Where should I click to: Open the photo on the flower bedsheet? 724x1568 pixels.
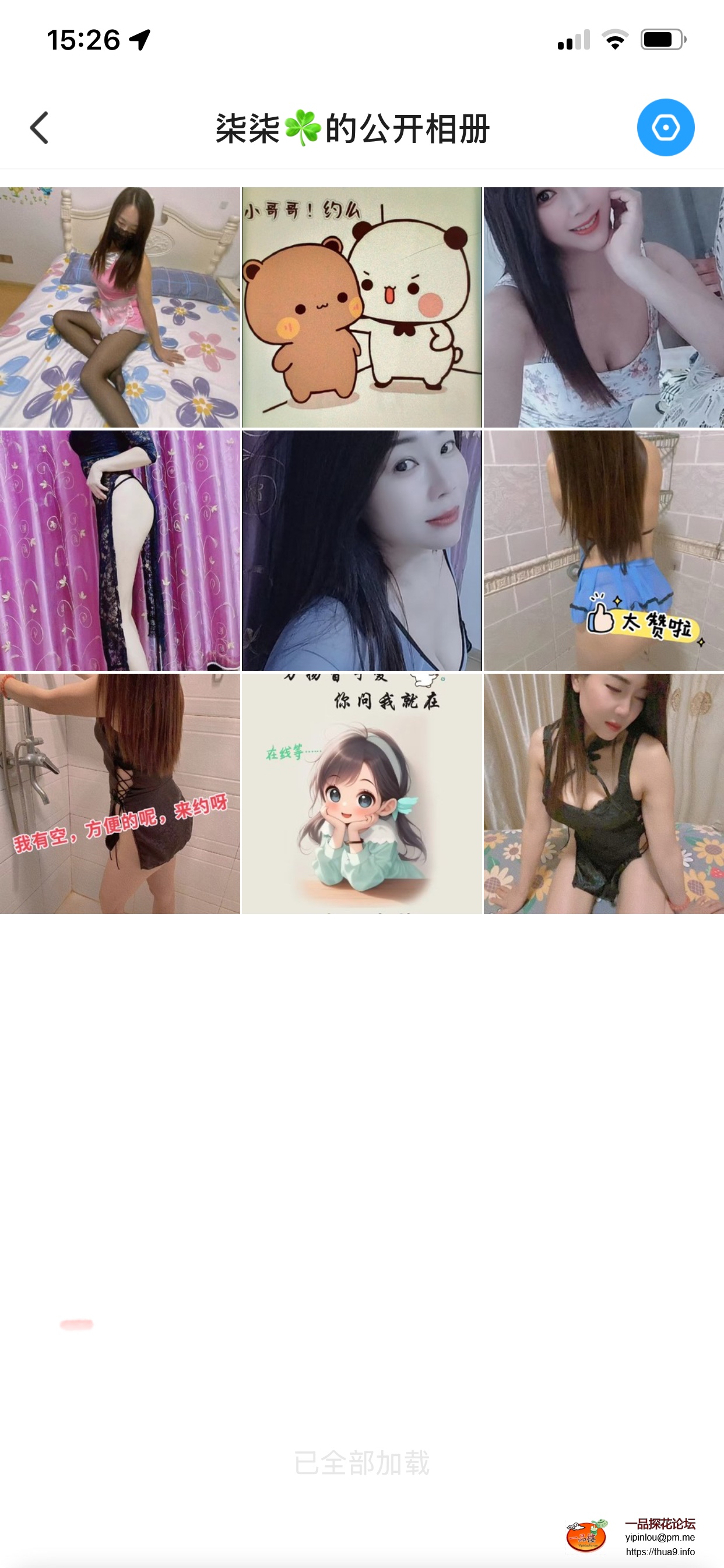click(120, 307)
